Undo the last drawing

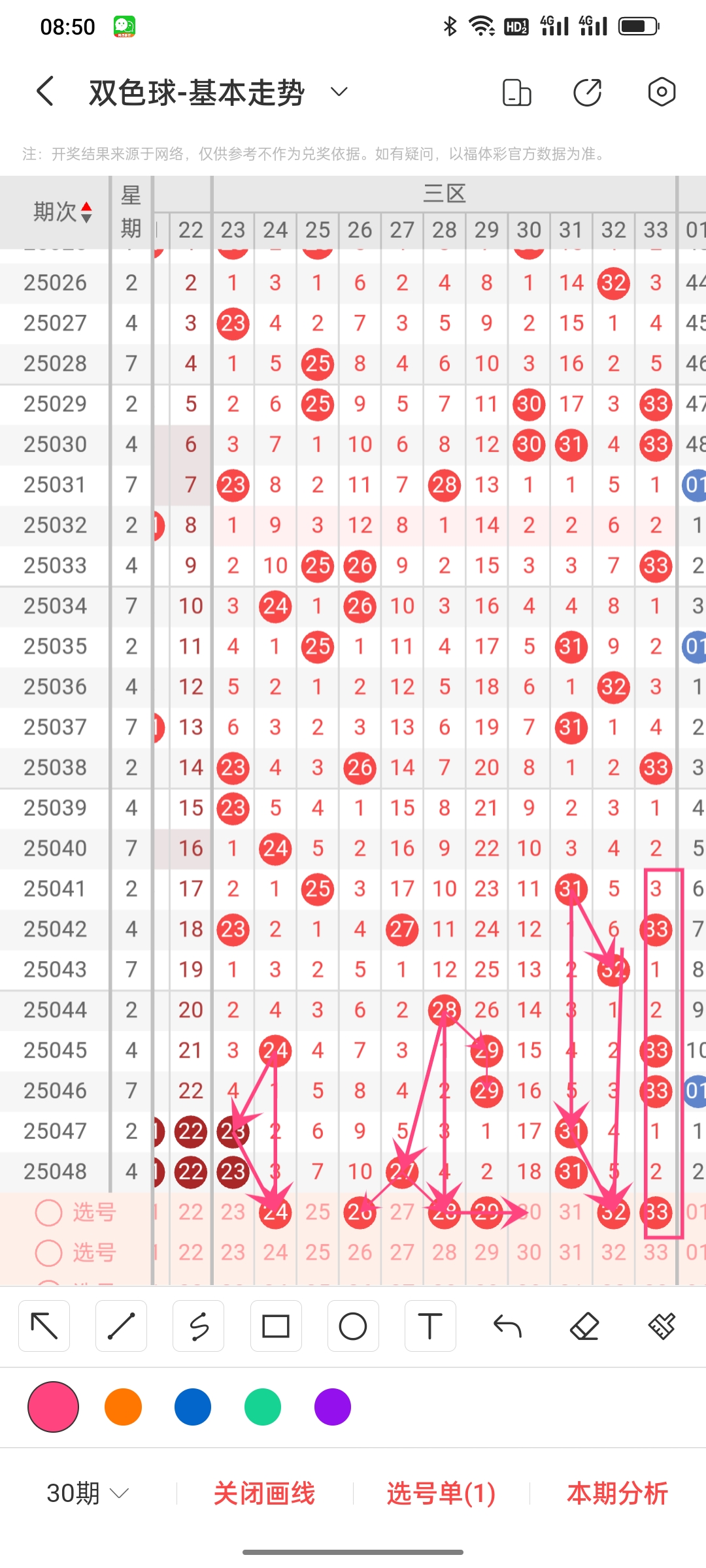click(507, 1326)
